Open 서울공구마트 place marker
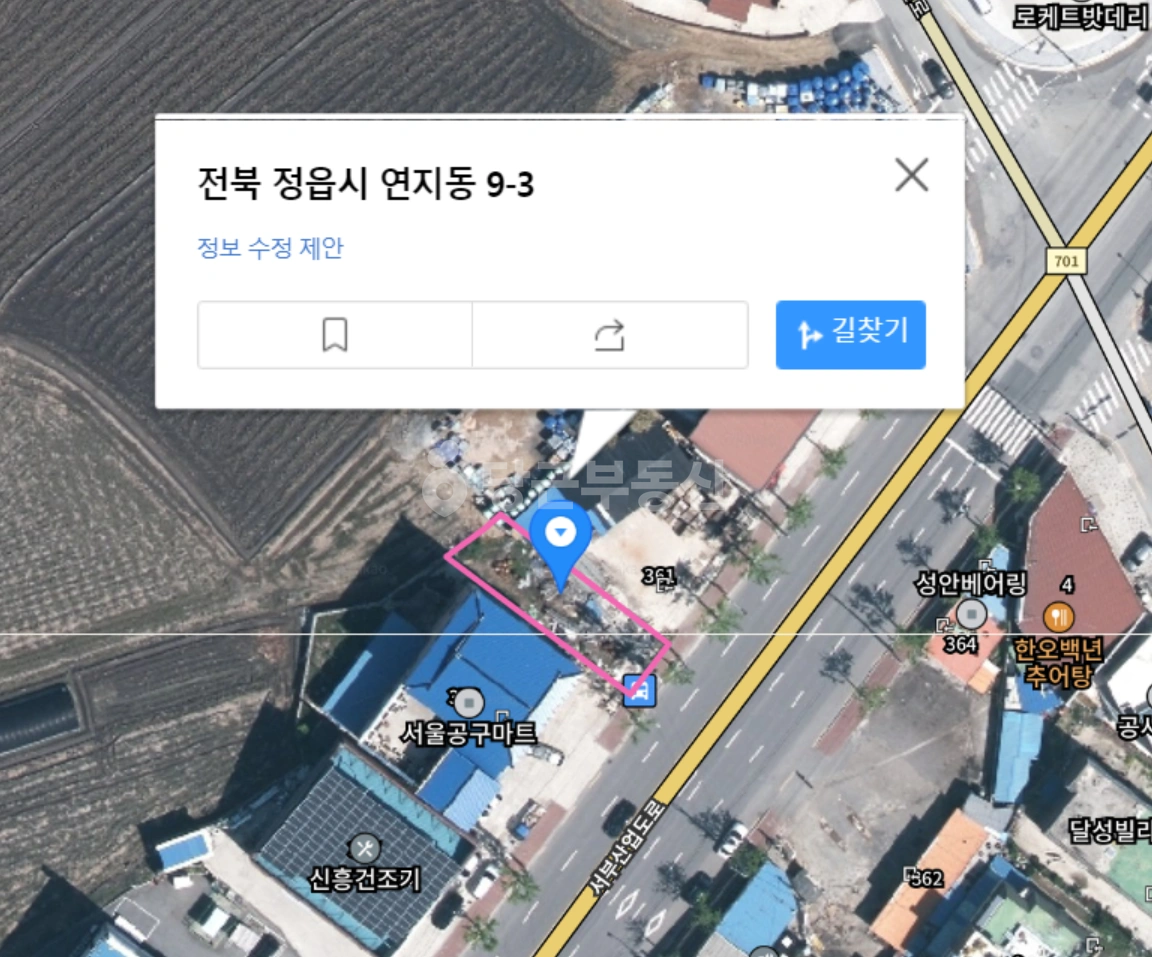 click(468, 703)
